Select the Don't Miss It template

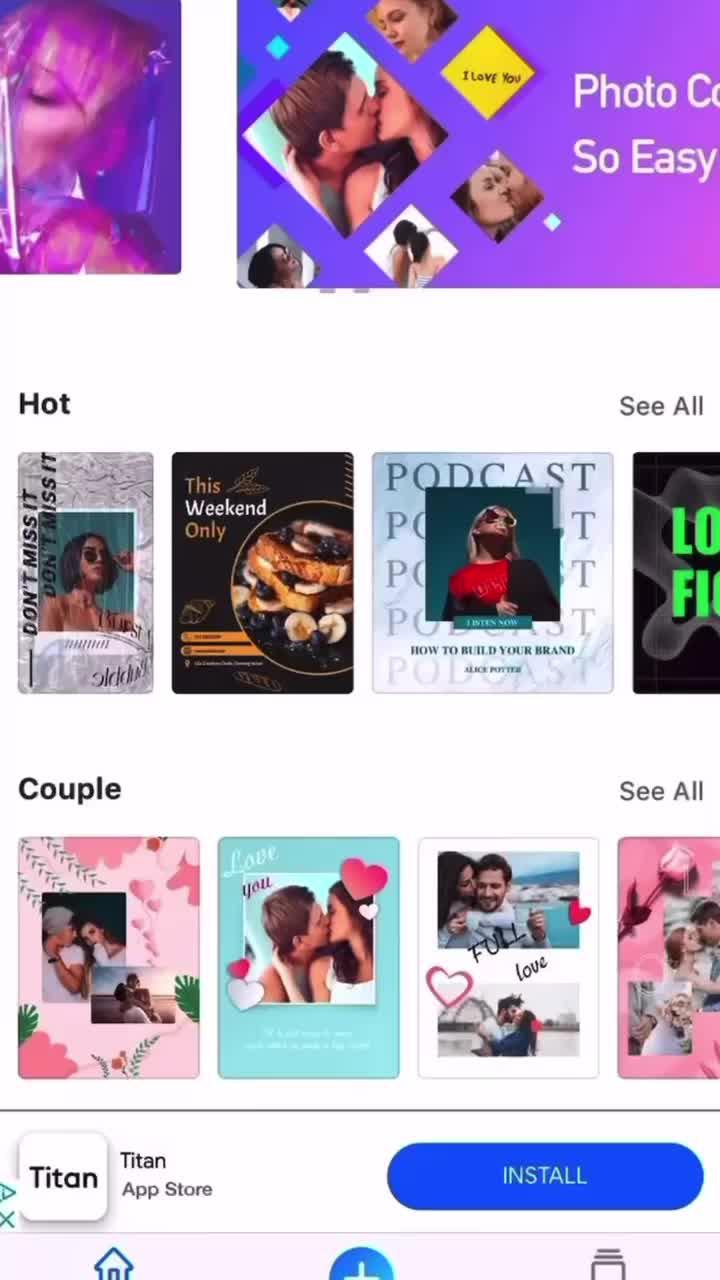86,573
